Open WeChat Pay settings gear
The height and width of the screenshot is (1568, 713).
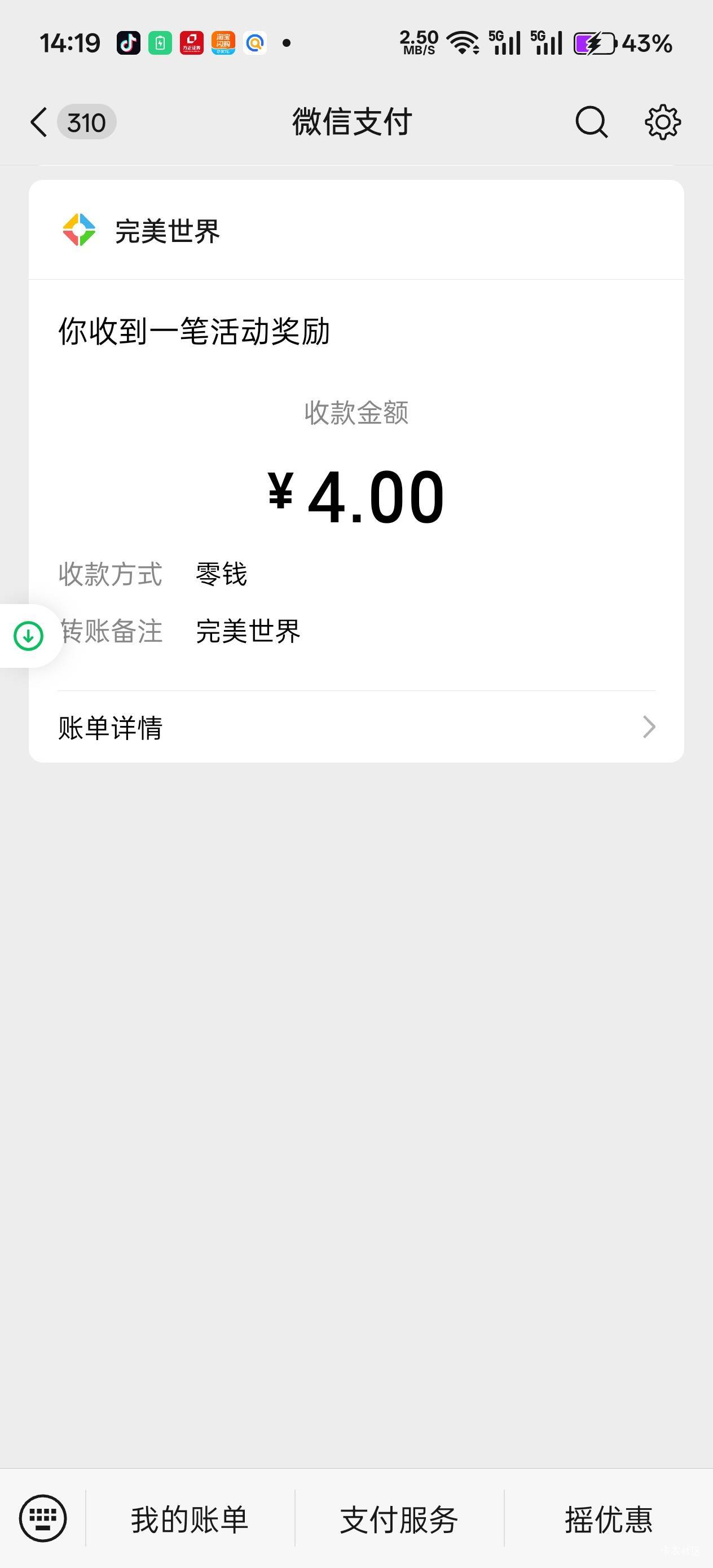662,122
